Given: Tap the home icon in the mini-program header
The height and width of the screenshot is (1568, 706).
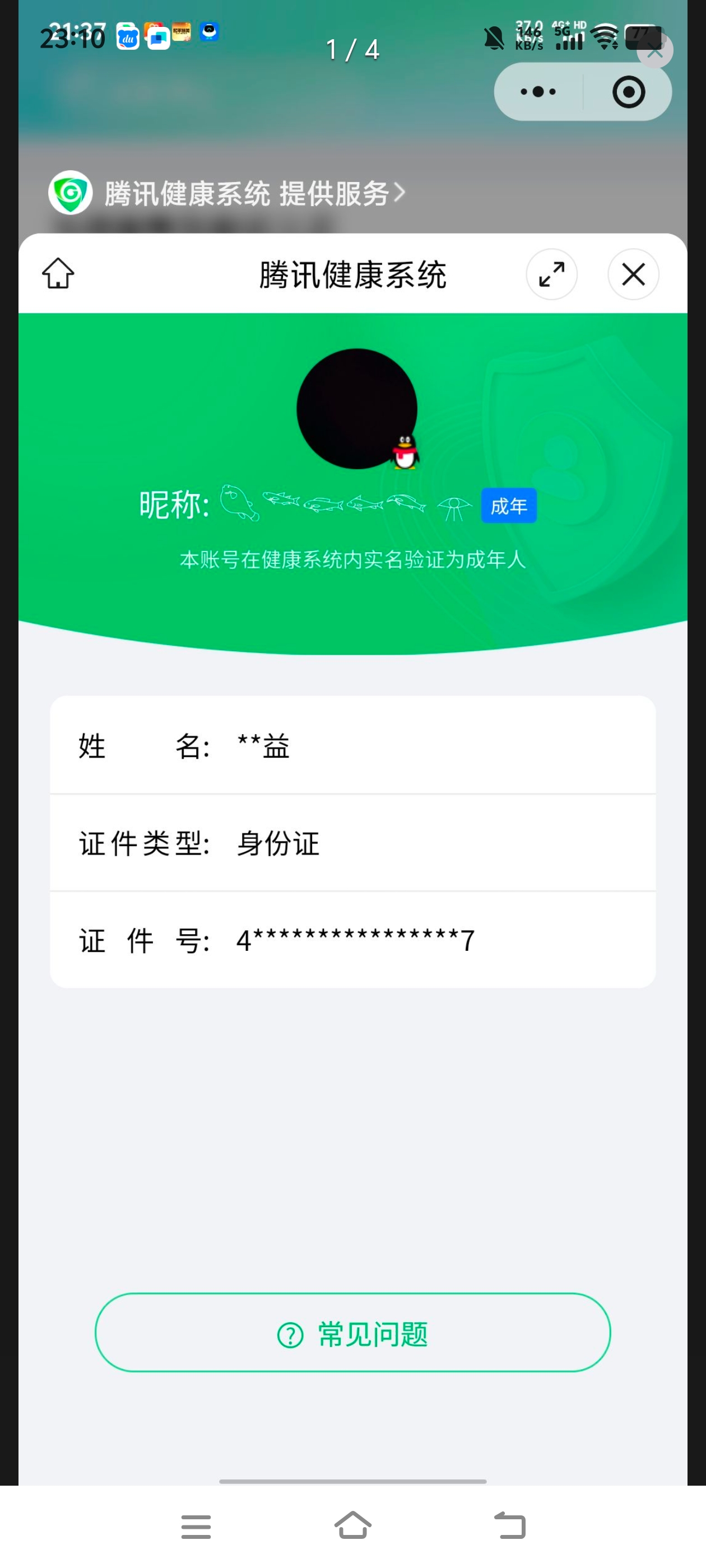Looking at the screenshot, I should coord(58,274).
